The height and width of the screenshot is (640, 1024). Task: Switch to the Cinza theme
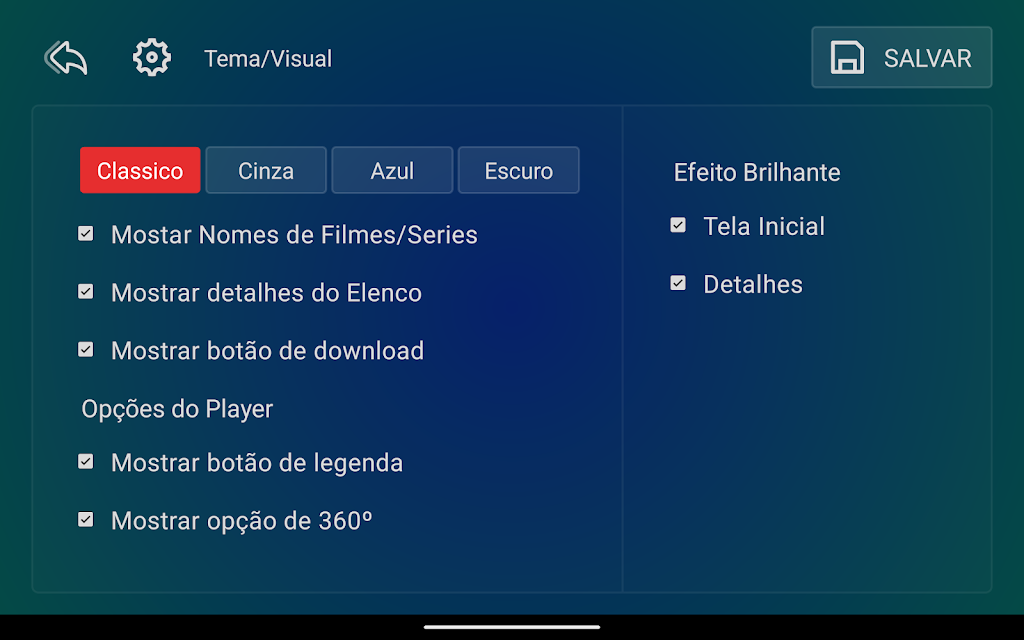(266, 171)
